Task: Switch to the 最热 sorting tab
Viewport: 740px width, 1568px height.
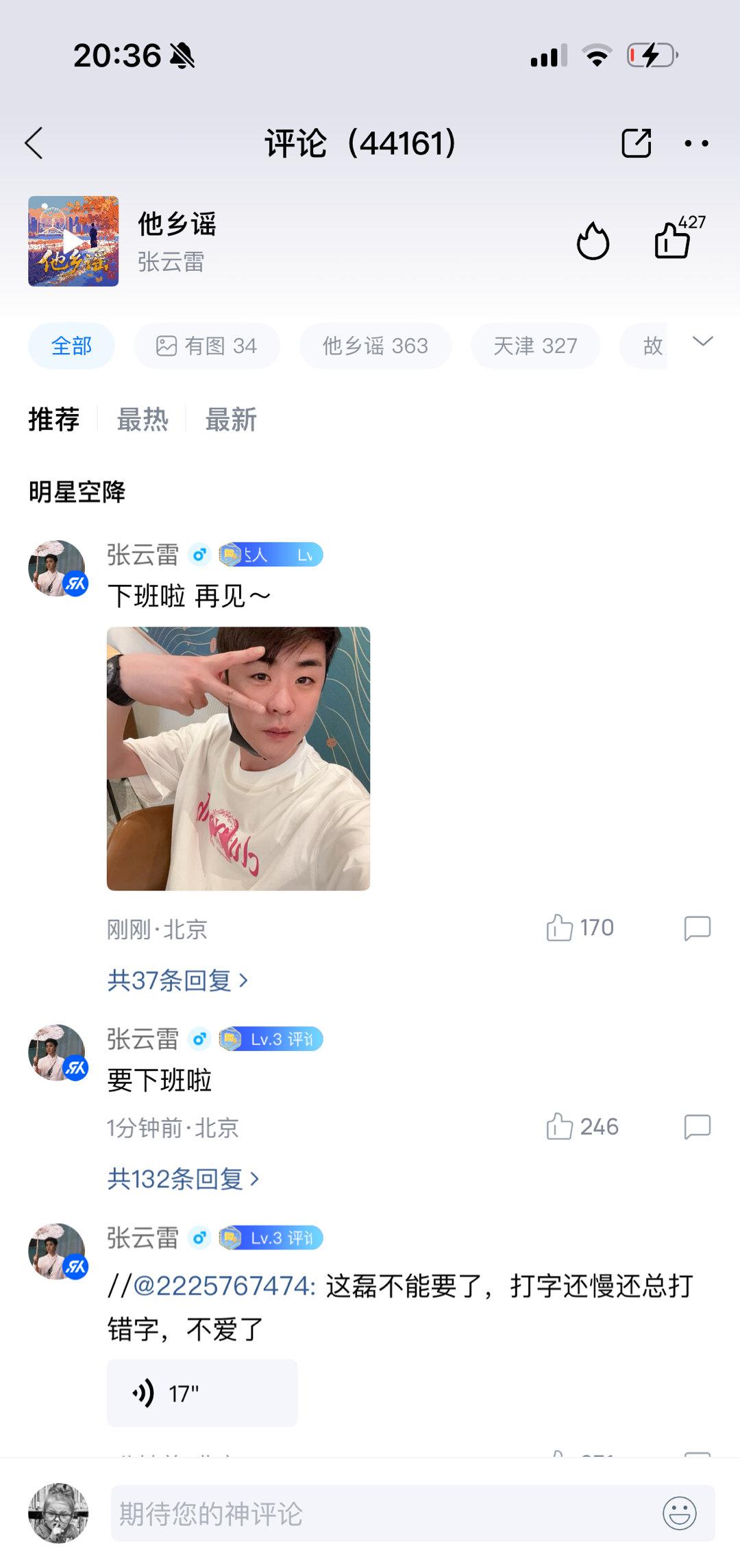Action: click(143, 420)
